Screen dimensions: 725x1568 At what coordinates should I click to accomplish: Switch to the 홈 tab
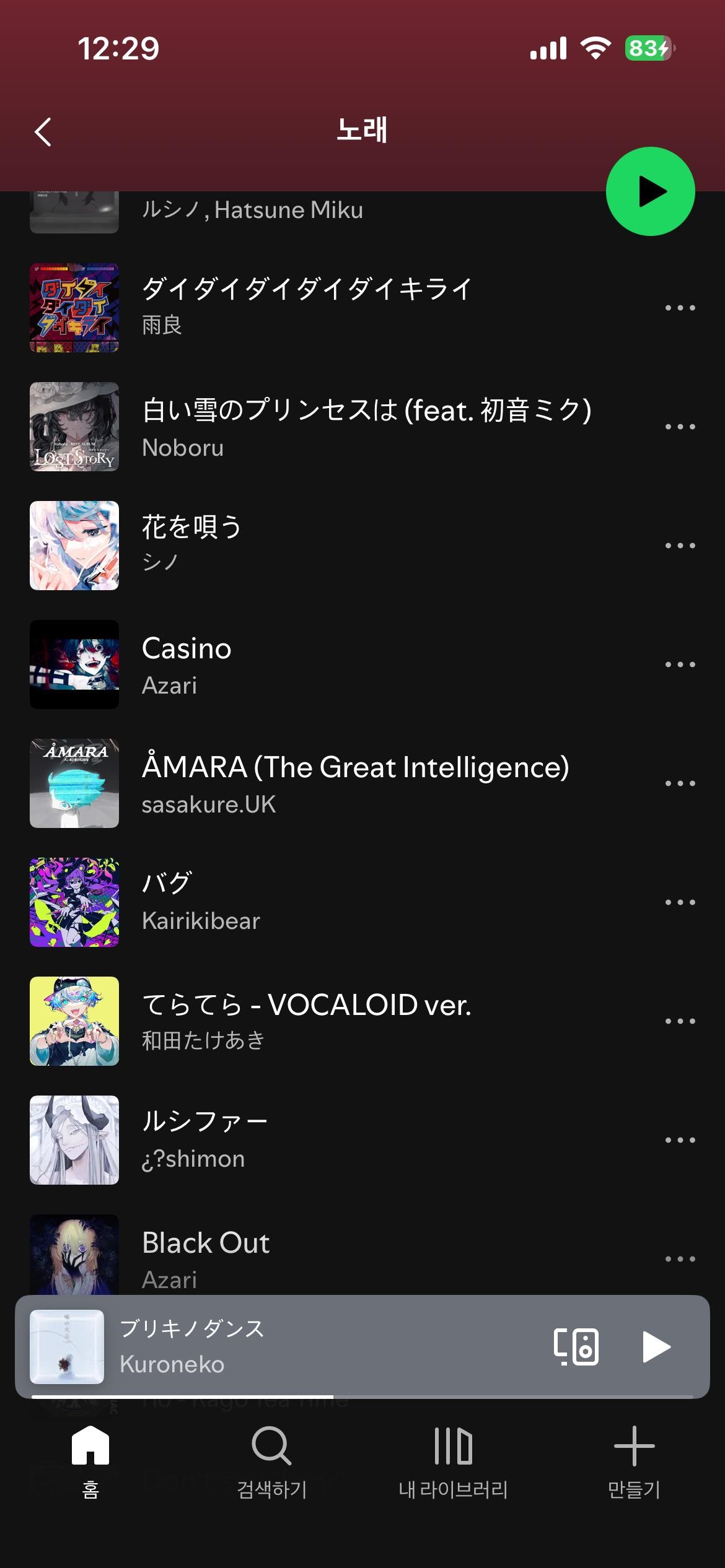[x=90, y=1461]
